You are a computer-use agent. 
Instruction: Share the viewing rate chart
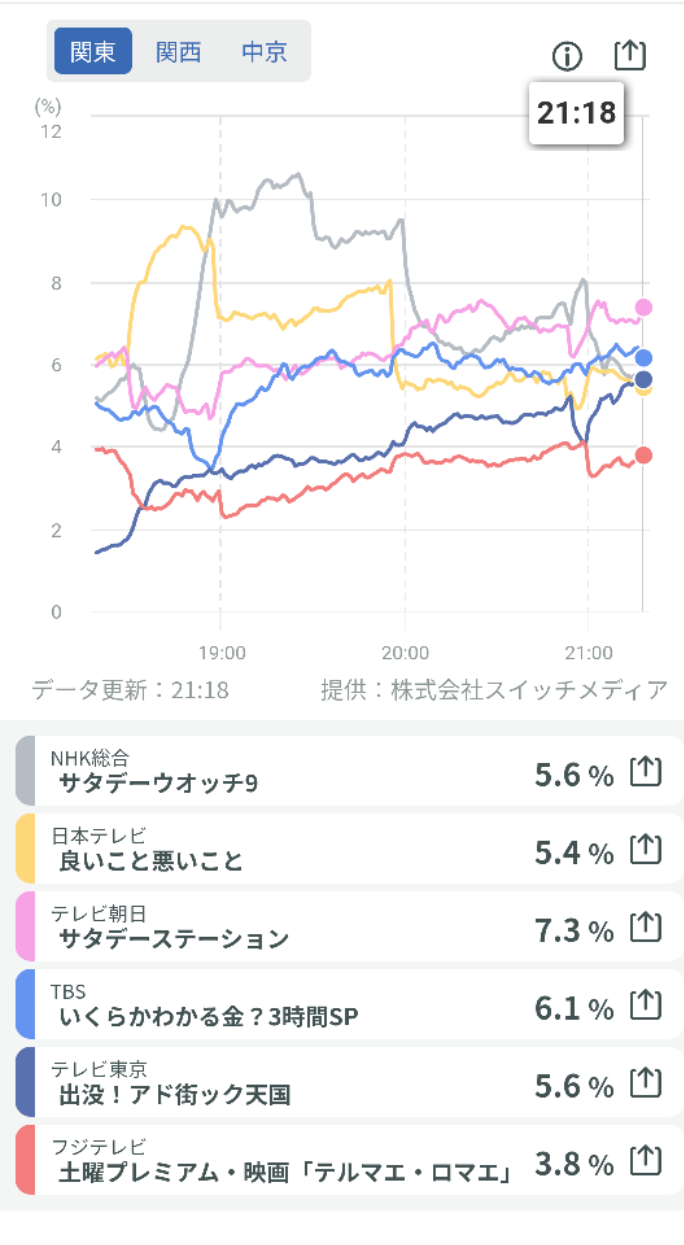[x=630, y=56]
